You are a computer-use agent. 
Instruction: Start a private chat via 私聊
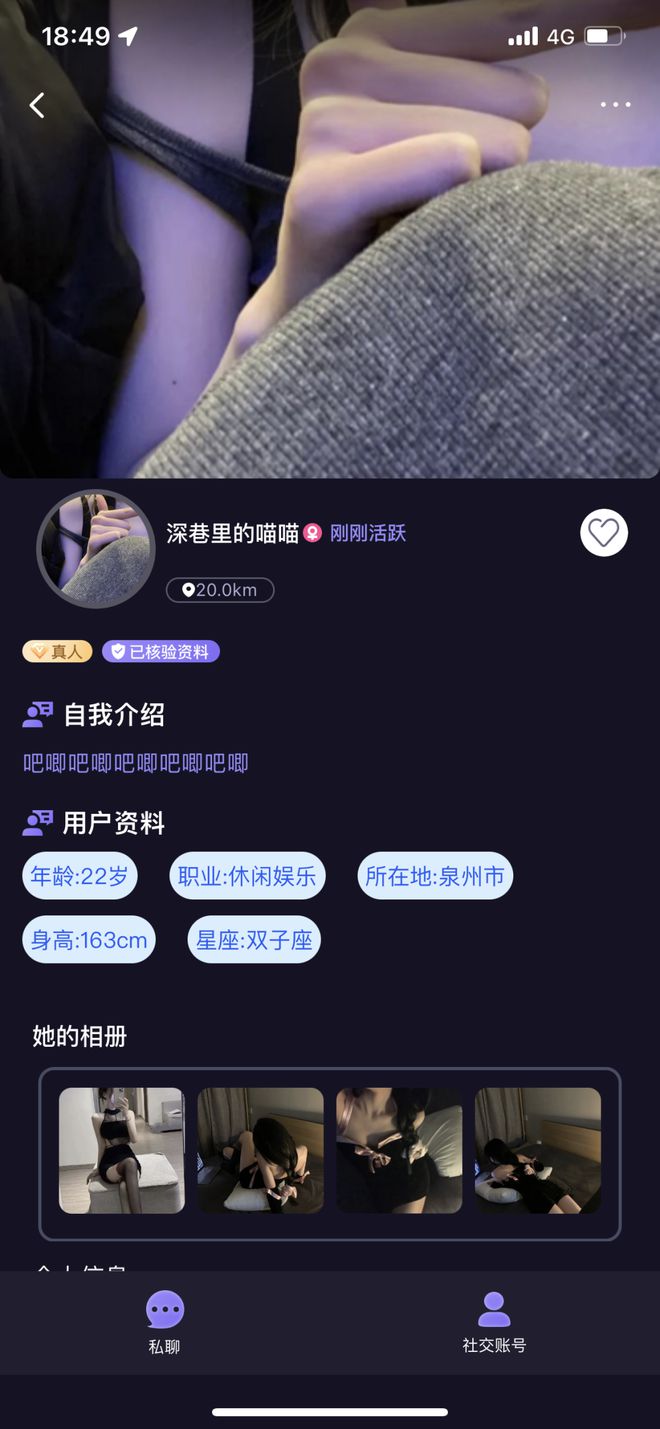pos(165,1320)
